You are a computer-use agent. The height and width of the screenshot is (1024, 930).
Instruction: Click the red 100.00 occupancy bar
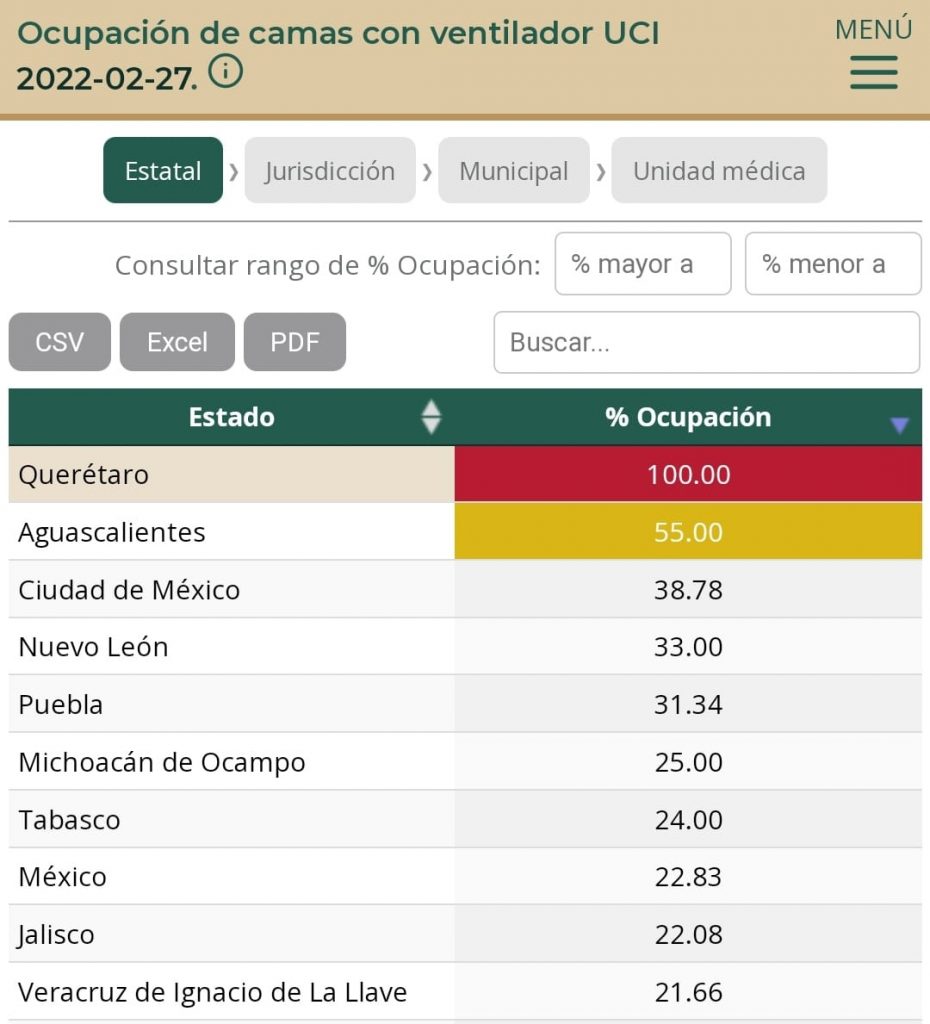click(688, 474)
